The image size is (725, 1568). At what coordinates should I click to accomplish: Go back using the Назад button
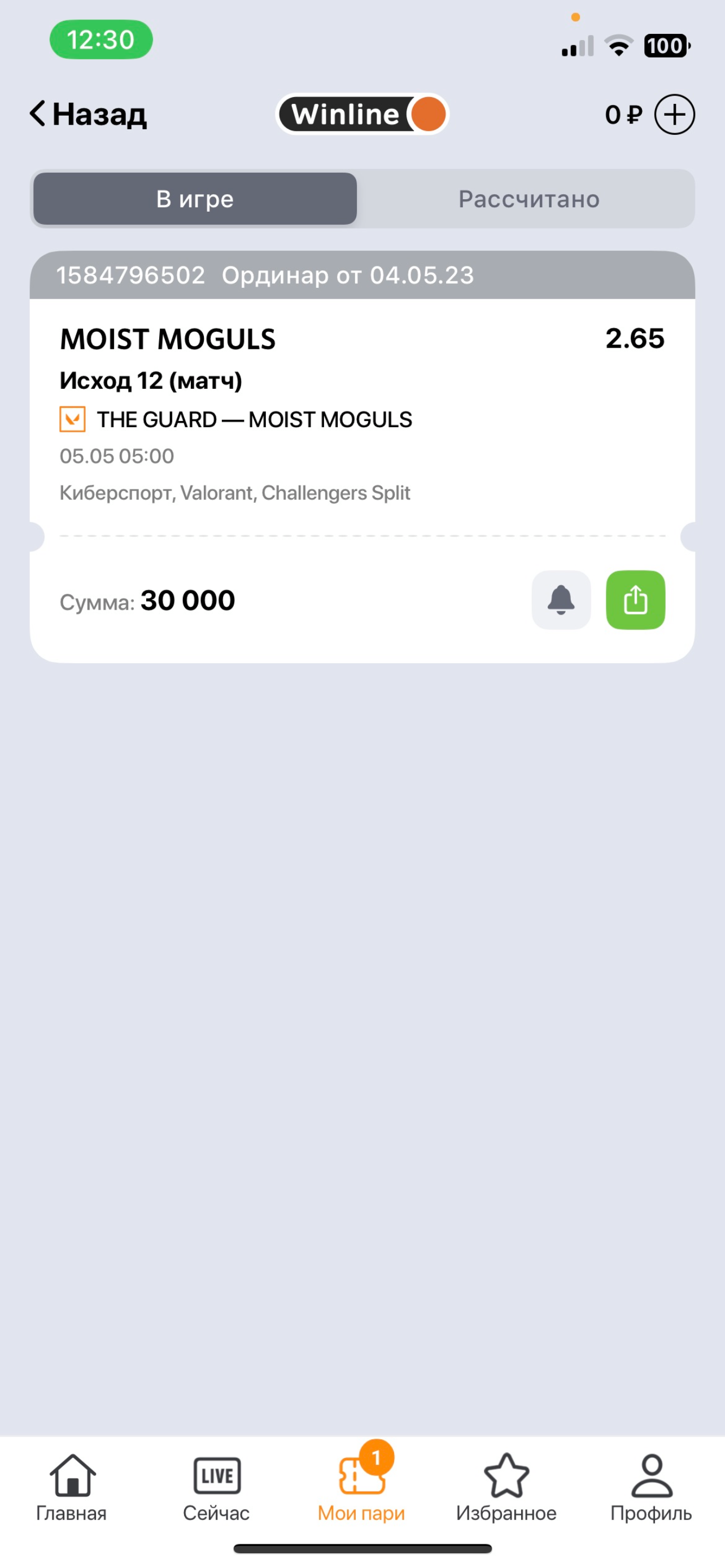(x=88, y=114)
